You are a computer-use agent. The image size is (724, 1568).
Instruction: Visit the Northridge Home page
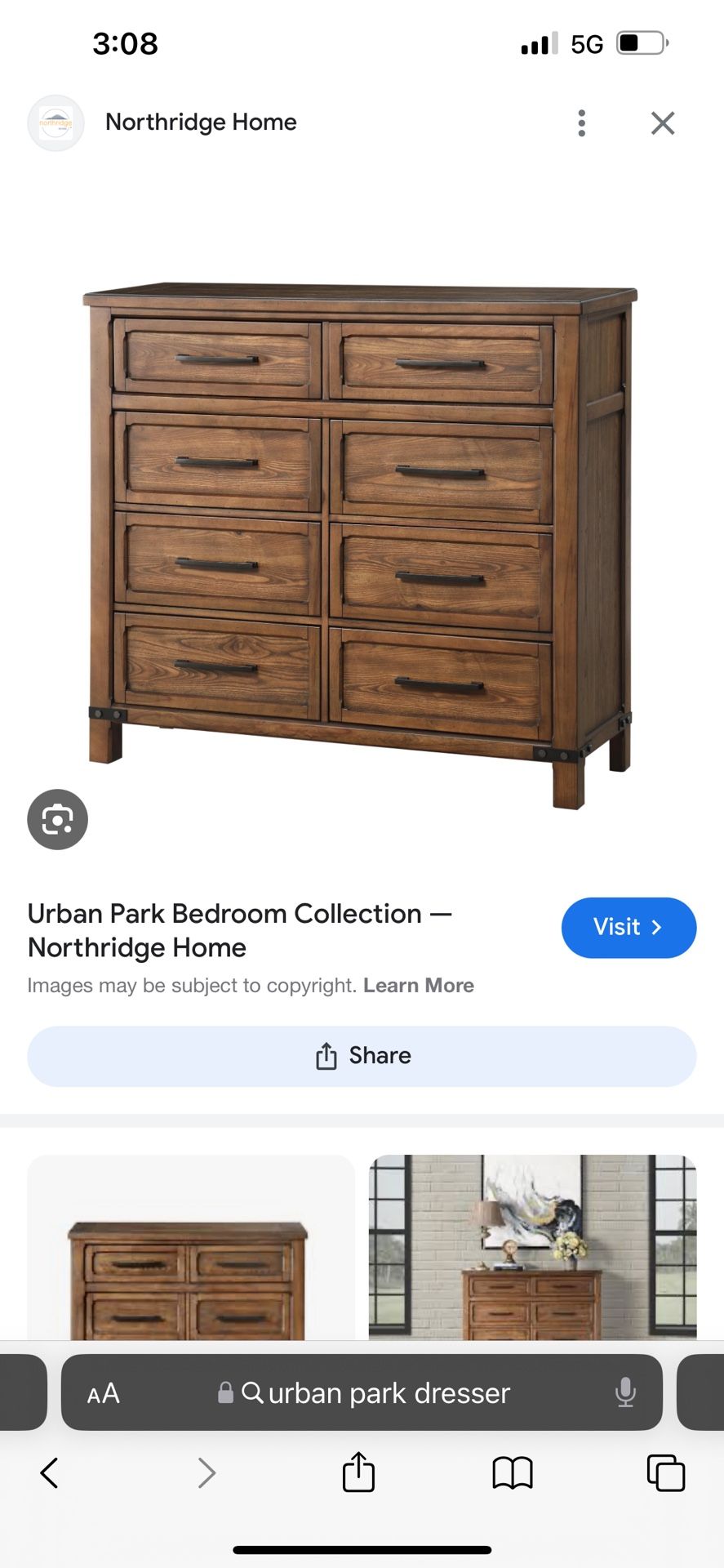629,928
